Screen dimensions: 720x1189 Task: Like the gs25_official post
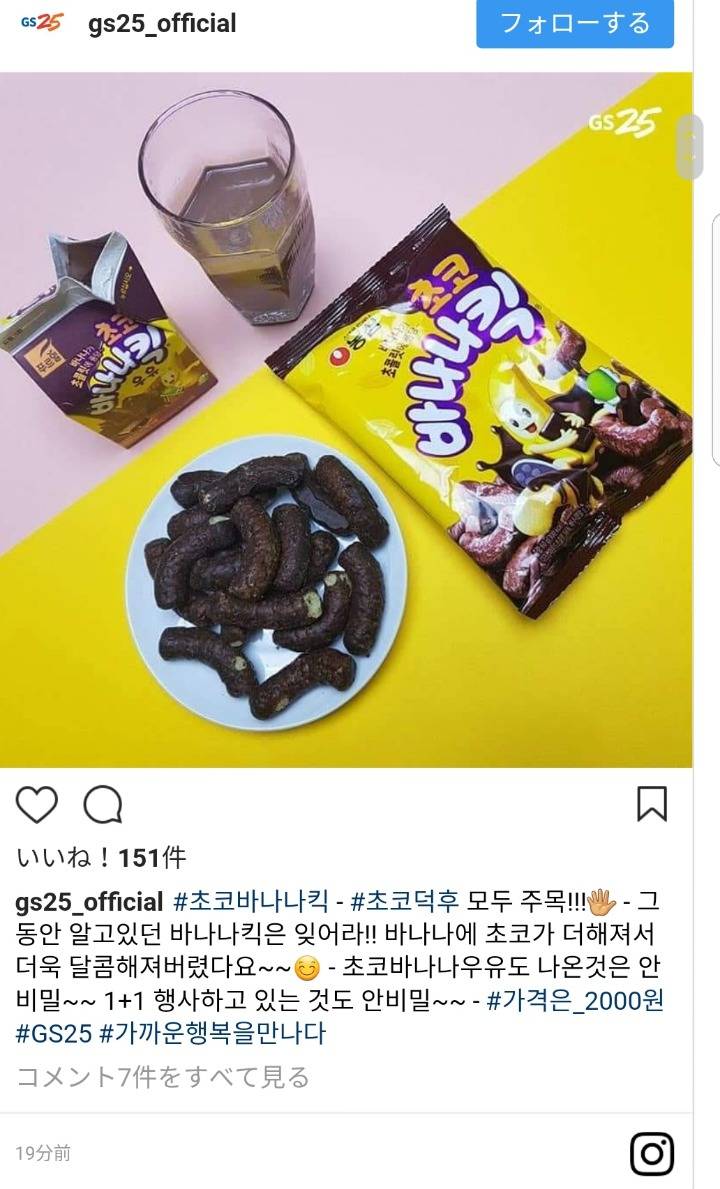tap(37, 804)
